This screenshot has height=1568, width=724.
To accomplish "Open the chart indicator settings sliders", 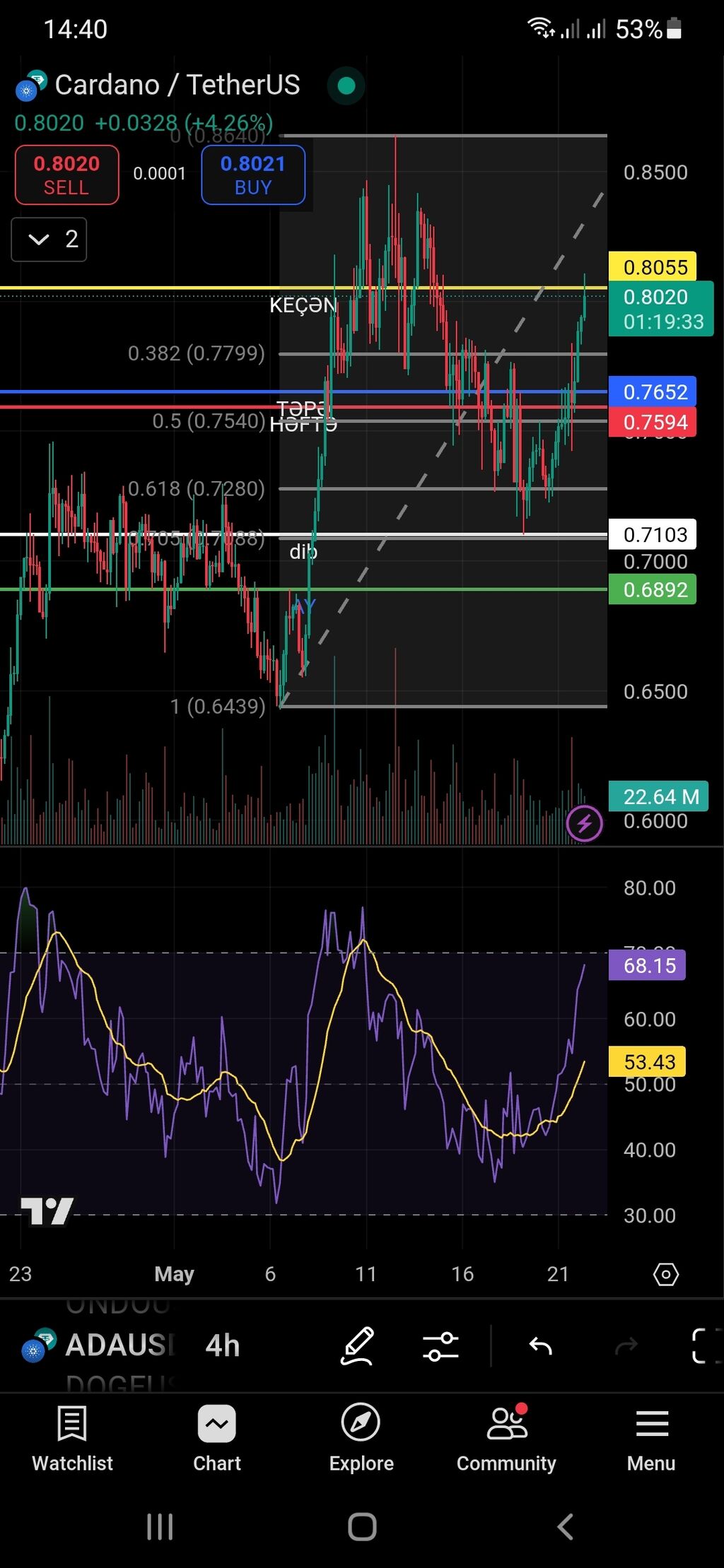I will pos(440,1345).
